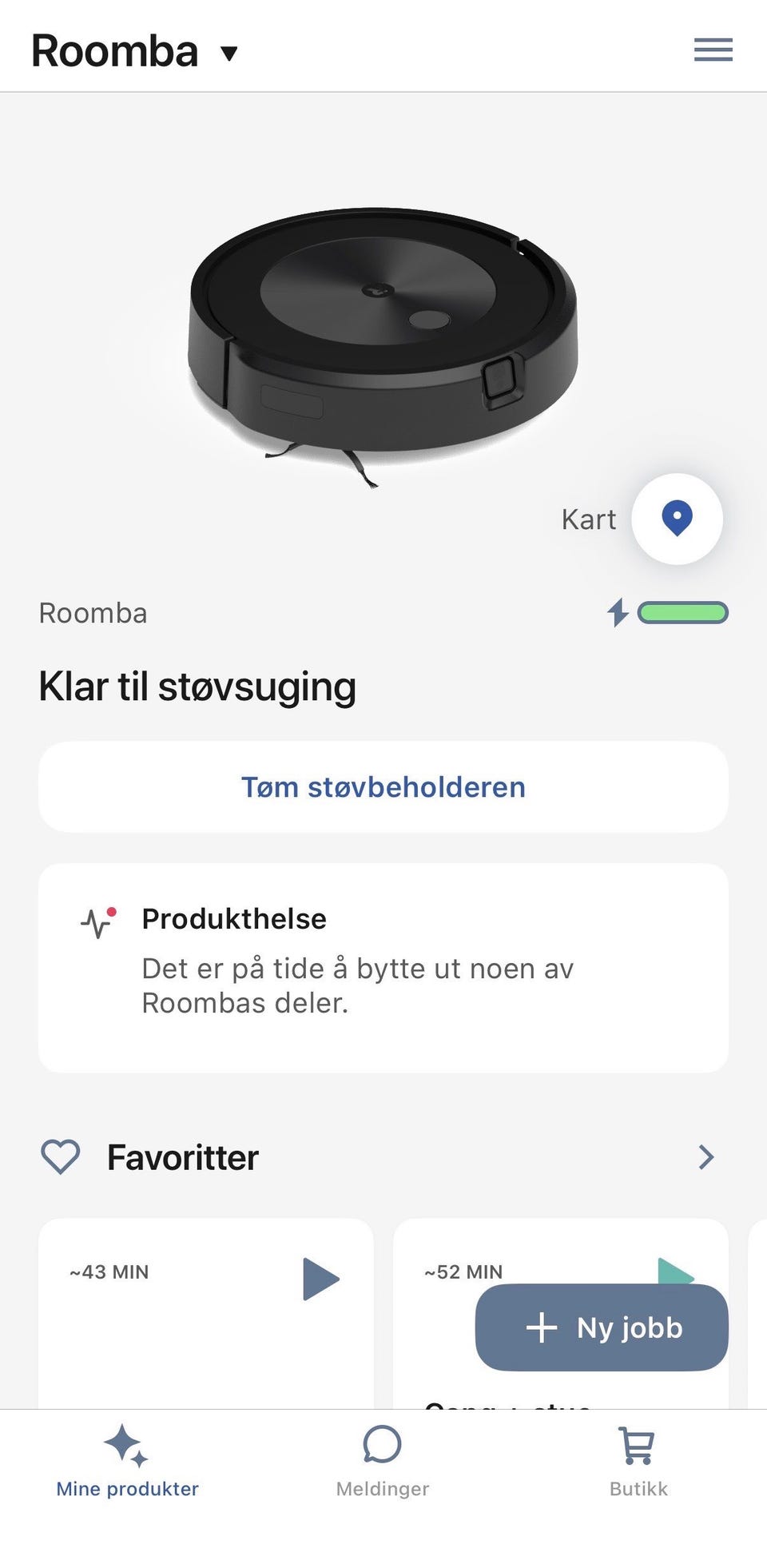Start the ~43 MIN favorite job
767x1568 pixels.
coord(321,1279)
